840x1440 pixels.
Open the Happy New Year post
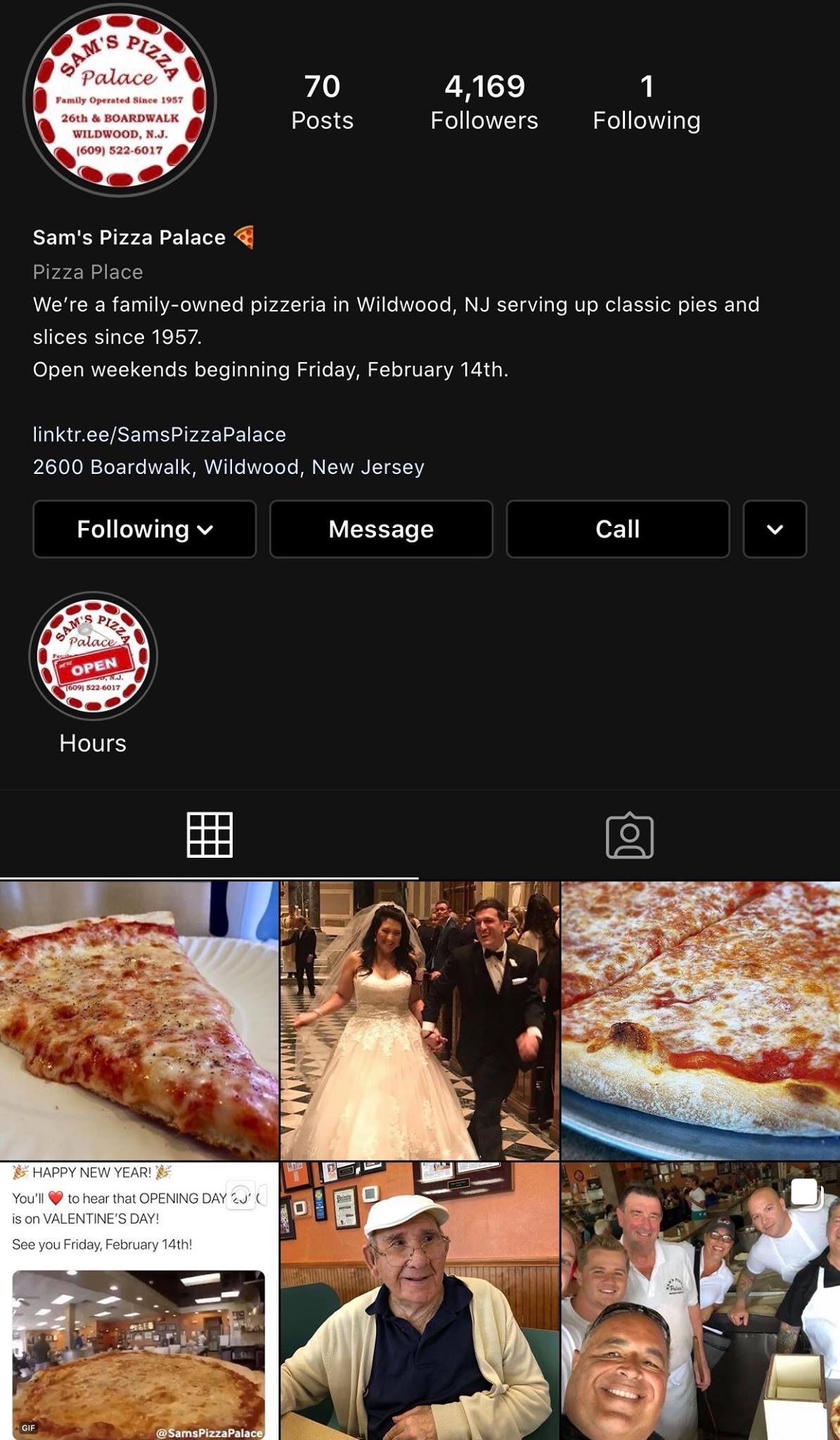(x=139, y=1301)
